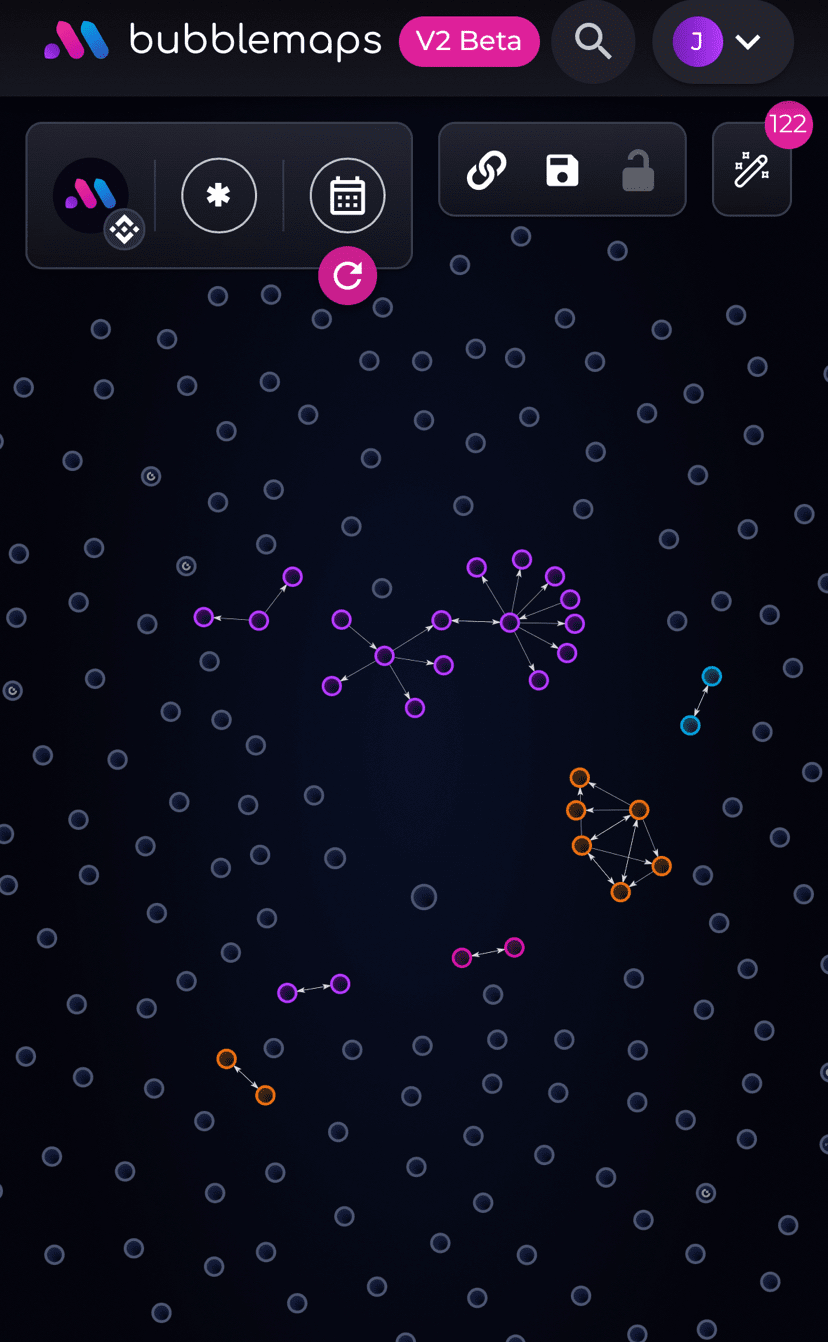
Task: Toggle the lock icon
Action: 637,172
